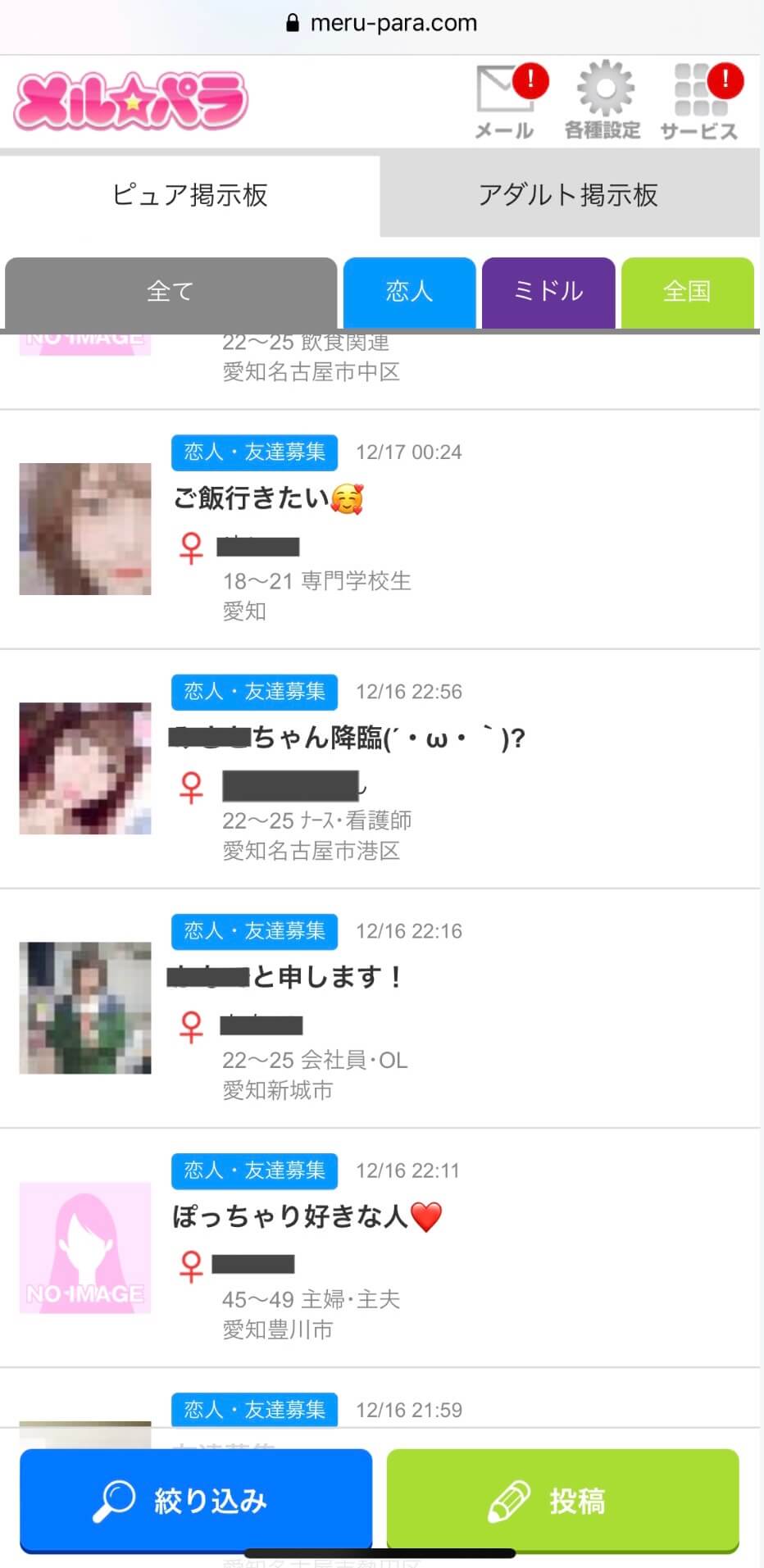
Task: Switch to ピュア掲示板 tab
Action: tap(189, 195)
